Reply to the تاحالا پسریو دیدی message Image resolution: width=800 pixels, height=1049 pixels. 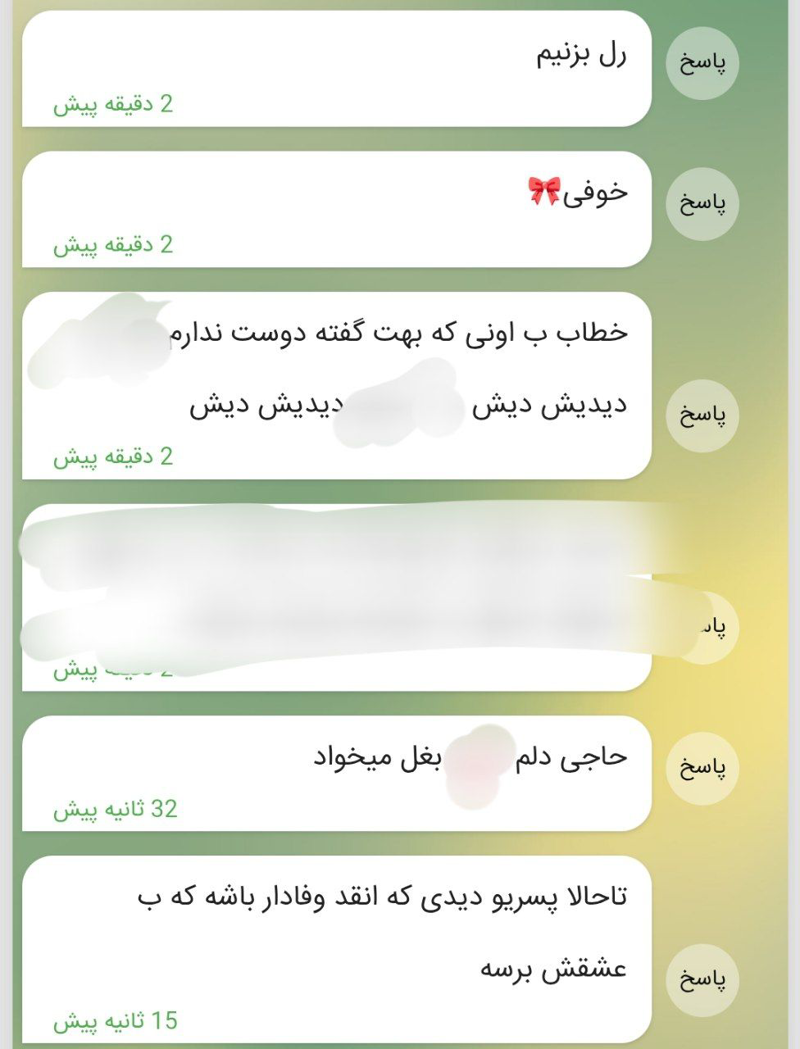701,980
